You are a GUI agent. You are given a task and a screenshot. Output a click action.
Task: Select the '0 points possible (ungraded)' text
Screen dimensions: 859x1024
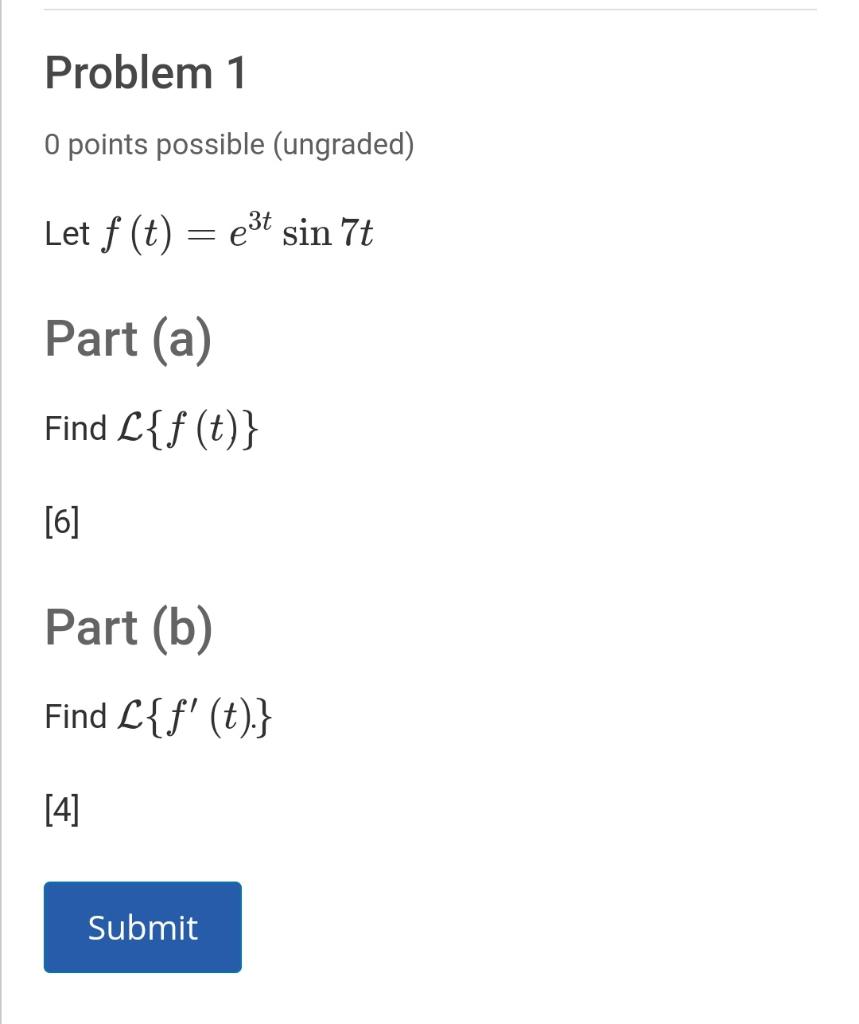(x=228, y=144)
